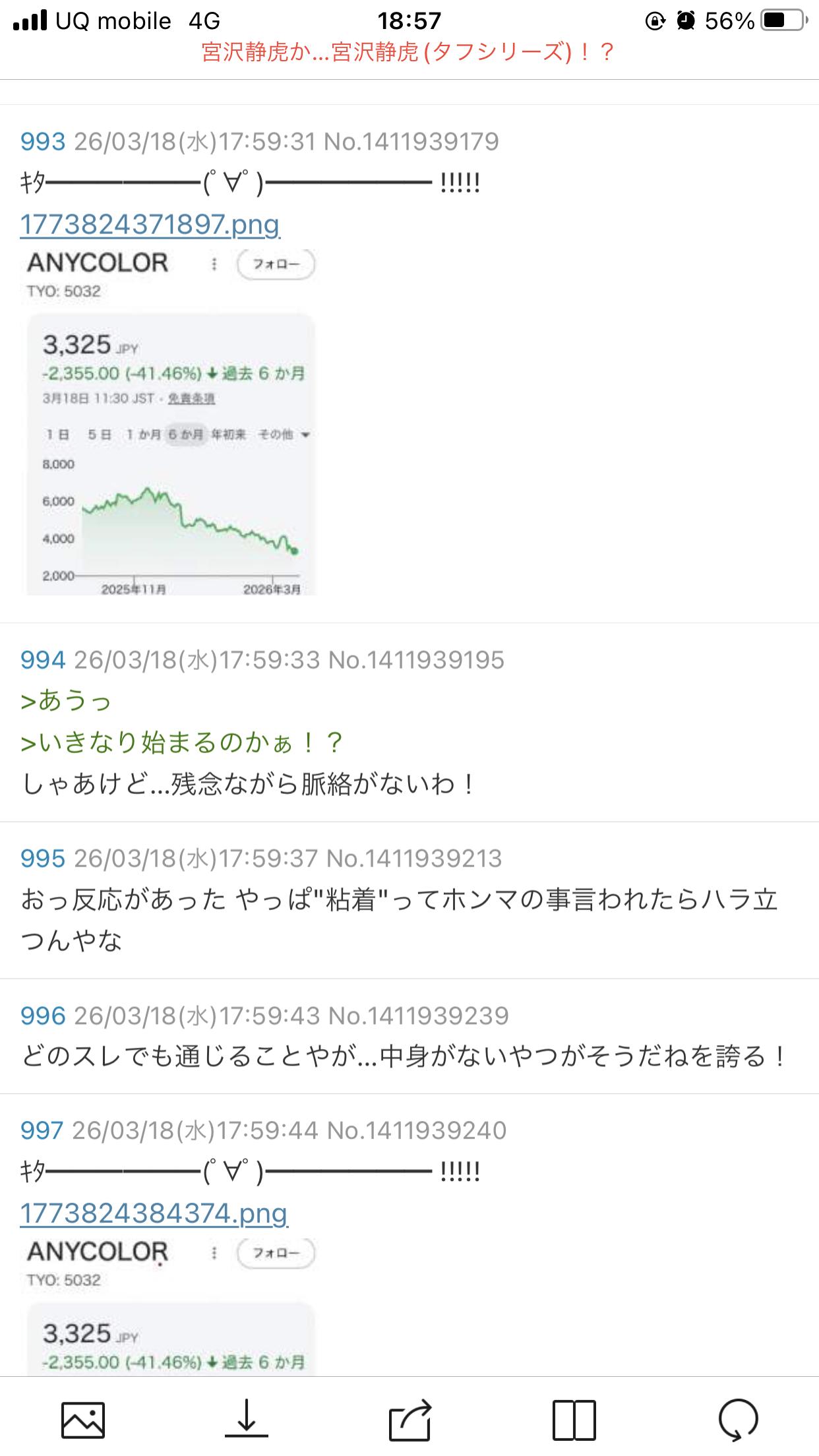The image size is (819, 1456).
Task: Tap post number 994
Action: [x=43, y=659]
